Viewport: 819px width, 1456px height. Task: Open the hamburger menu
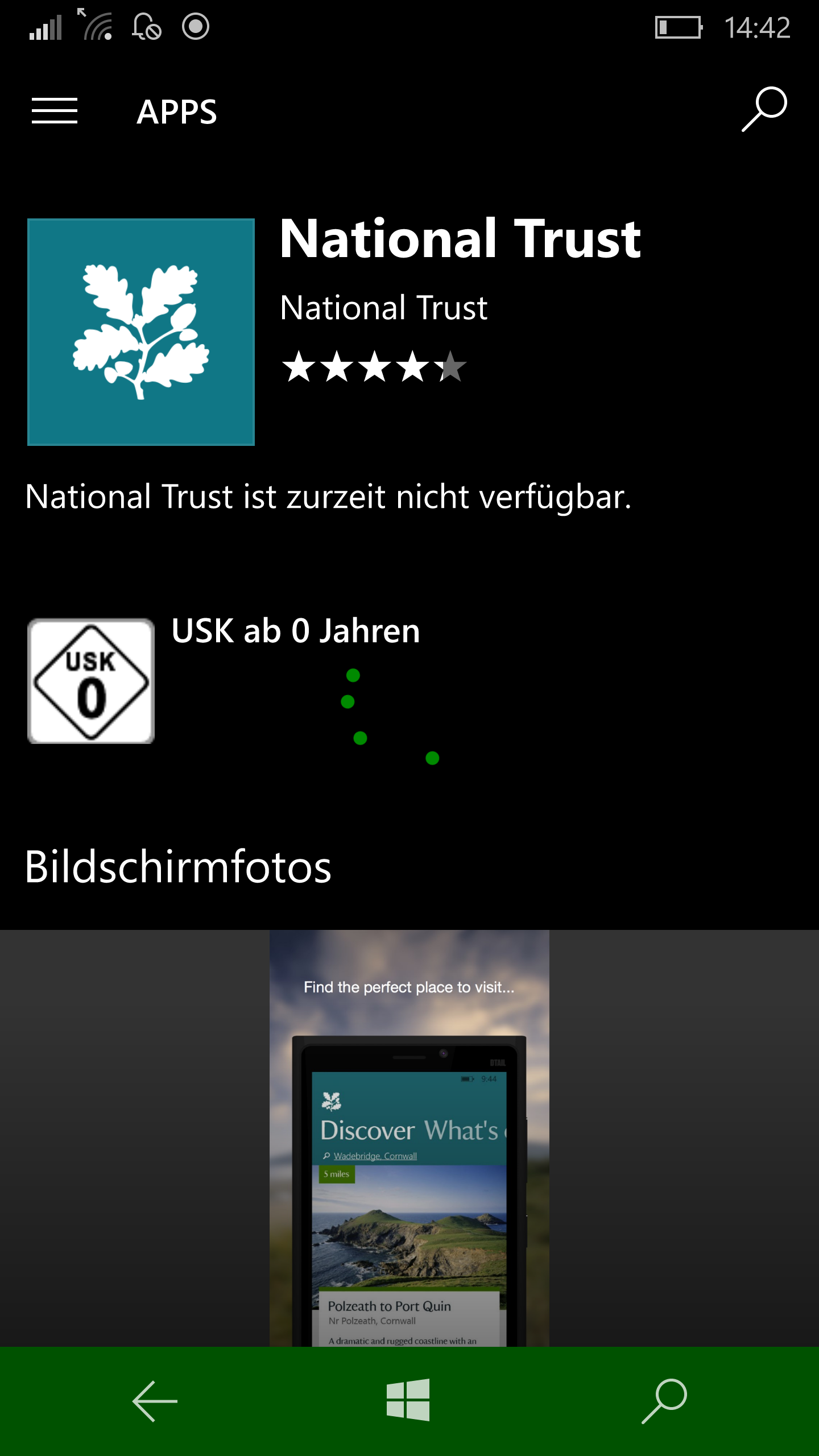55,111
